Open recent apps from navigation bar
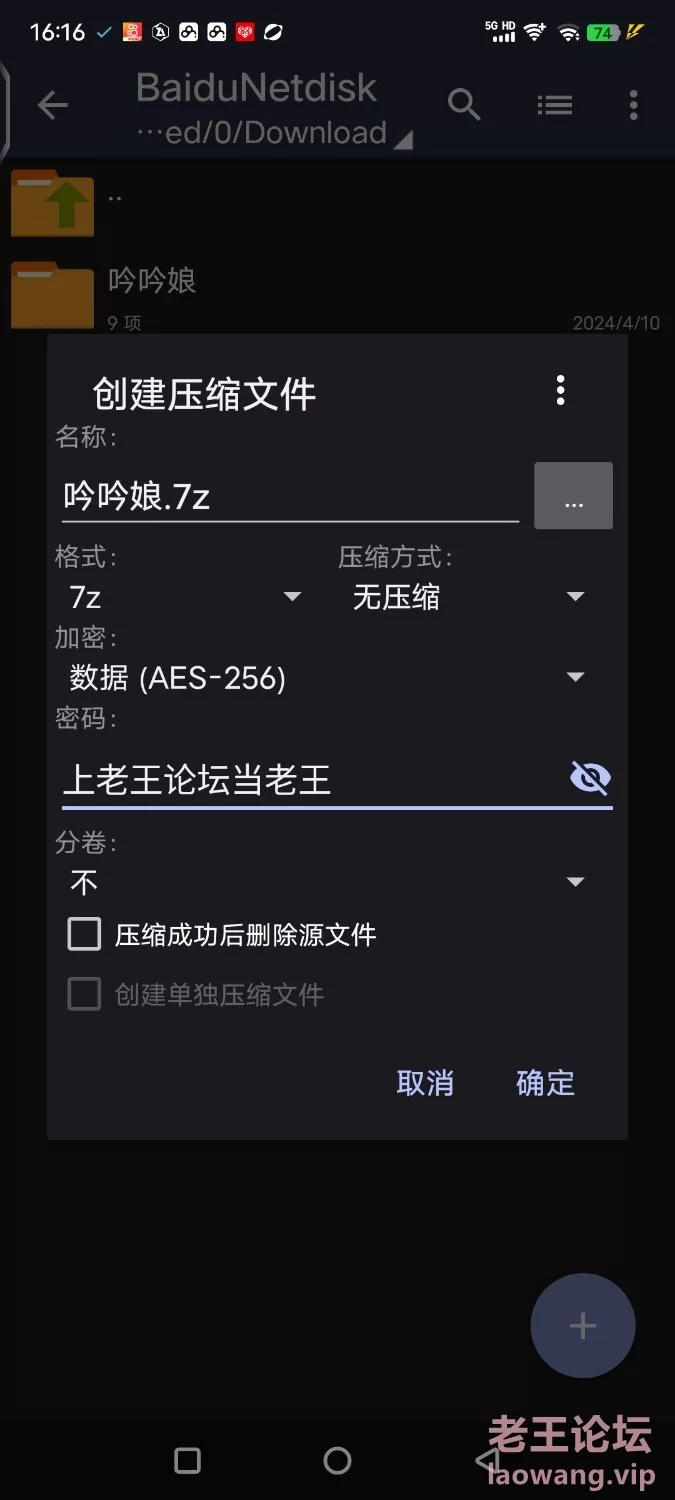The image size is (675, 1500). coord(187,1461)
